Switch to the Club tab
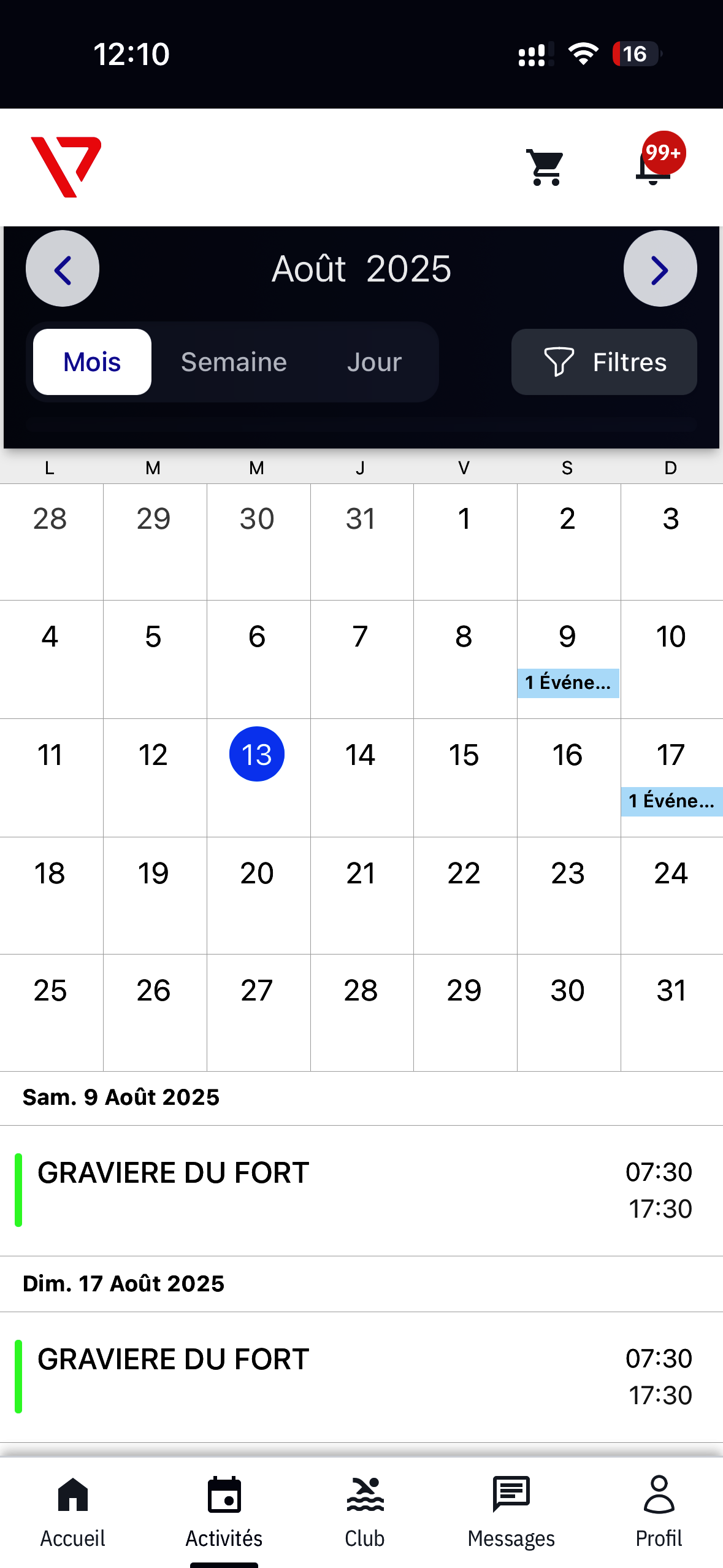This screenshot has width=723, height=1568. coord(365,1512)
